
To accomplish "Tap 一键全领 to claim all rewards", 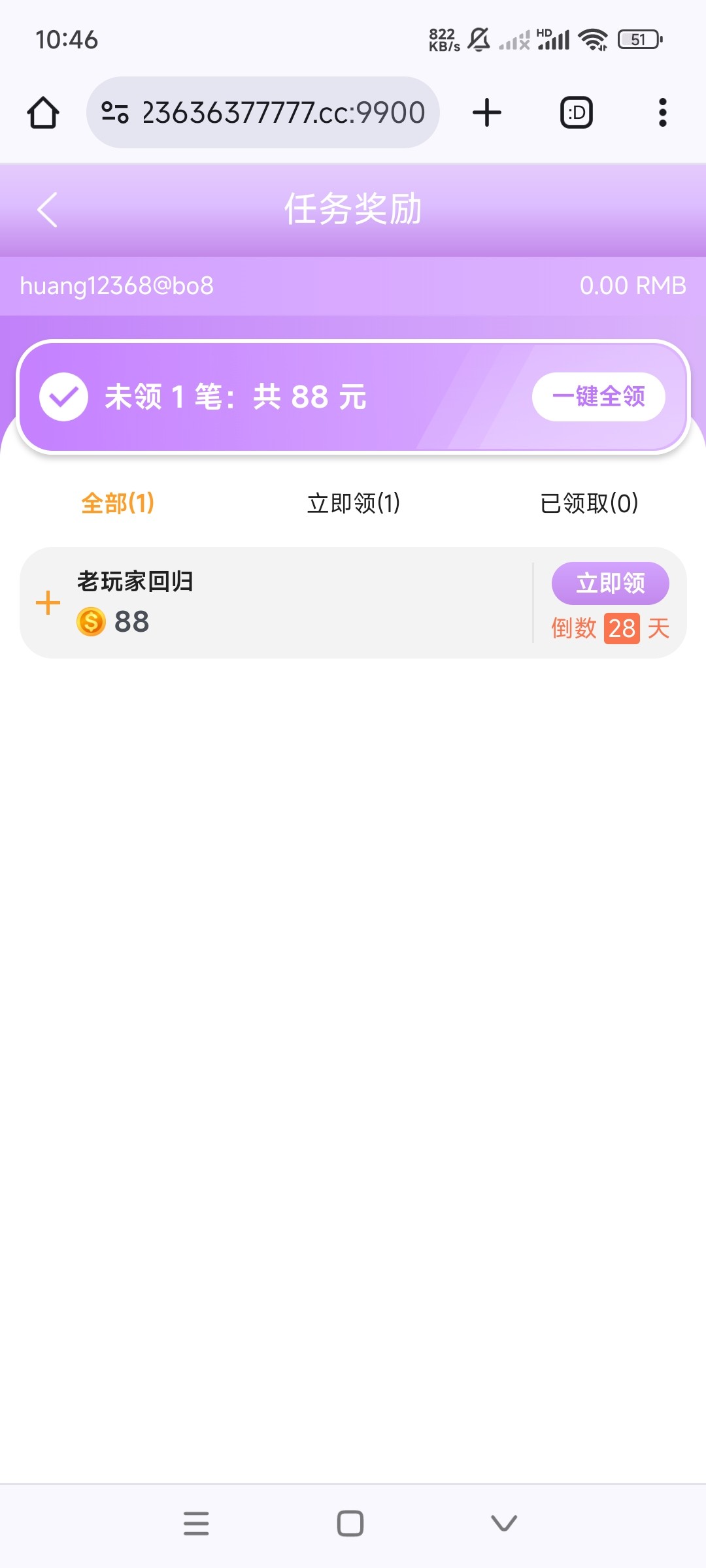I will tap(598, 397).
